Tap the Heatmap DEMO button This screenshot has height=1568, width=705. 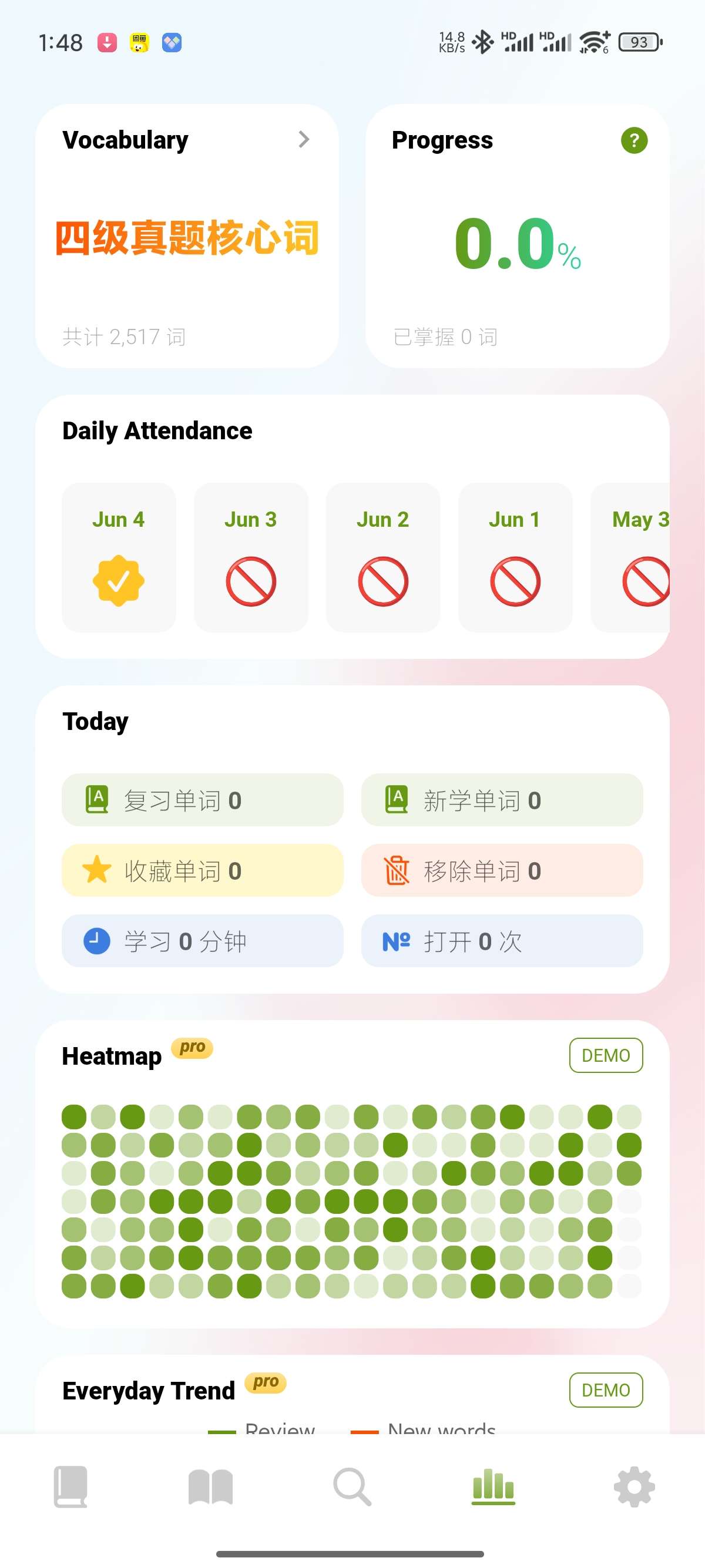tap(605, 1055)
